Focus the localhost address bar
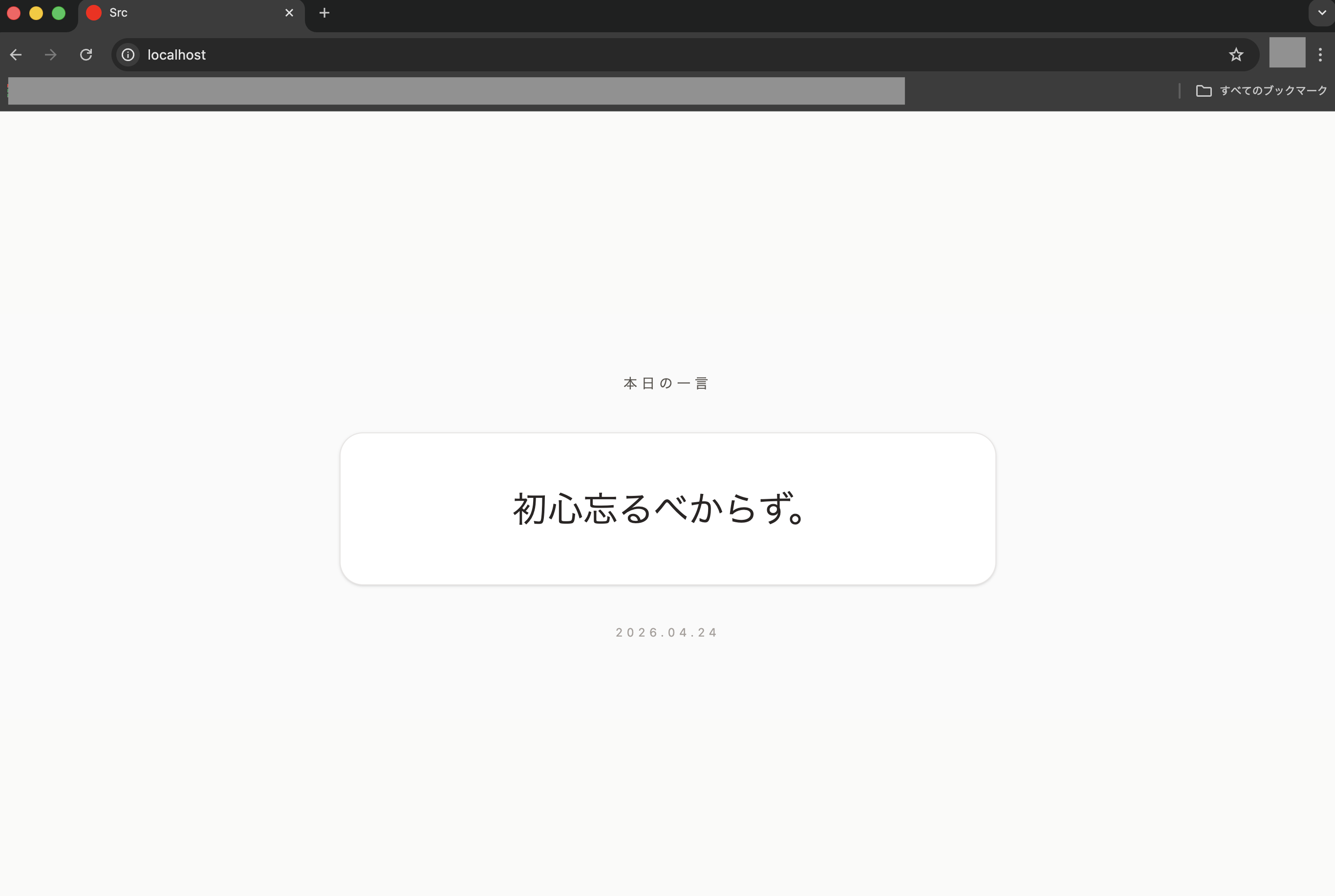Viewport: 1335px width, 896px height. (x=572, y=55)
